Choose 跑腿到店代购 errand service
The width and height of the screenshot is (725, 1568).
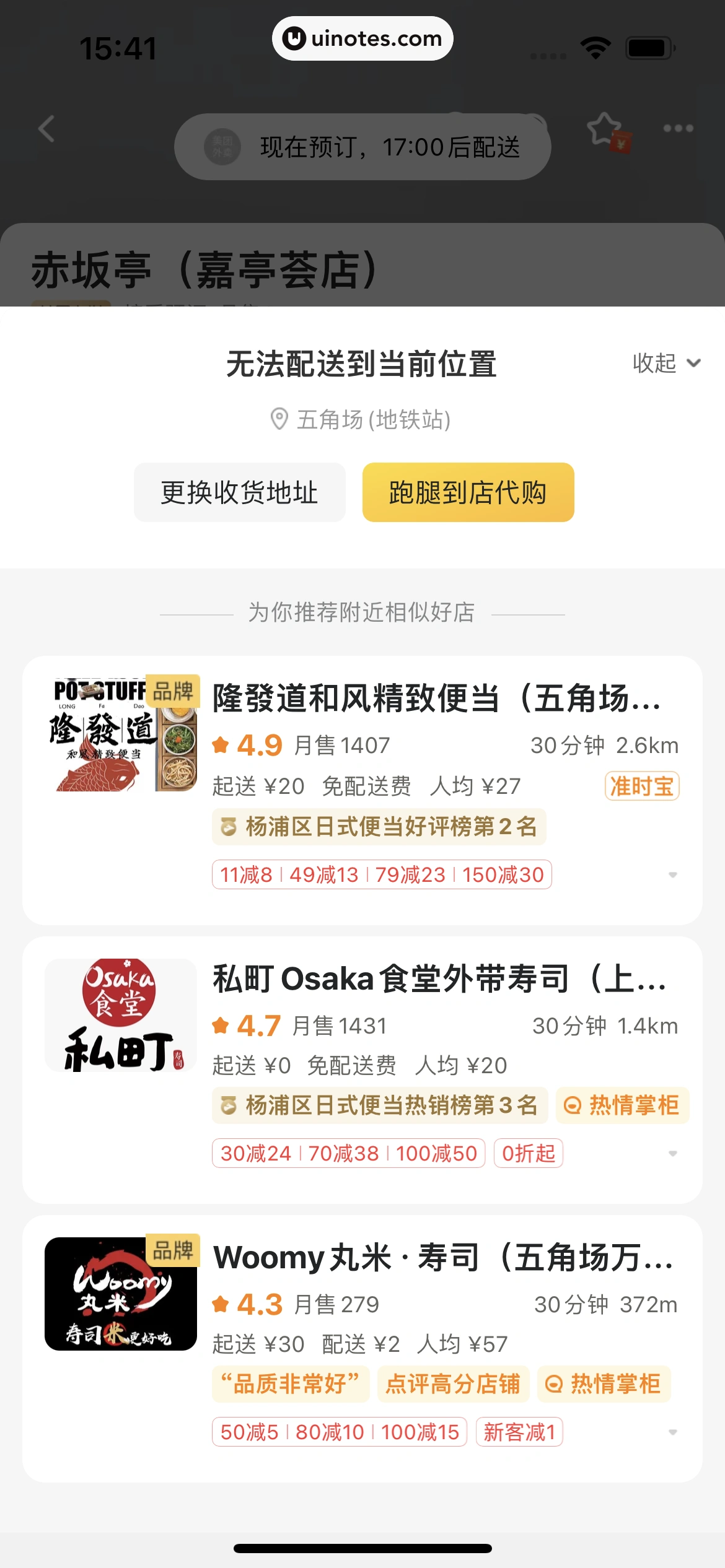[468, 492]
